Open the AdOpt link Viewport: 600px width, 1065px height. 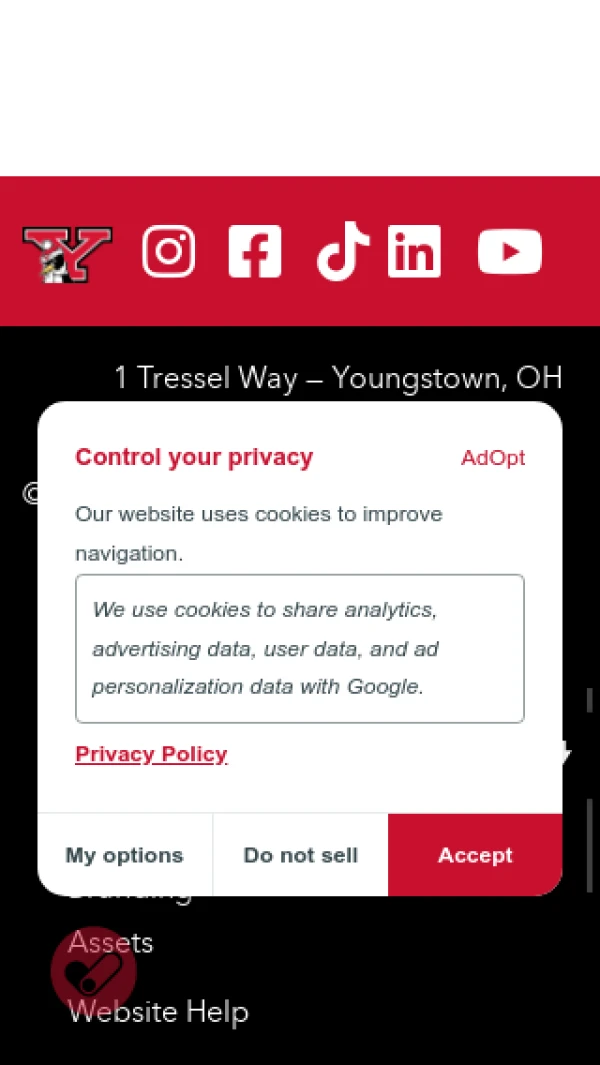[493, 458]
